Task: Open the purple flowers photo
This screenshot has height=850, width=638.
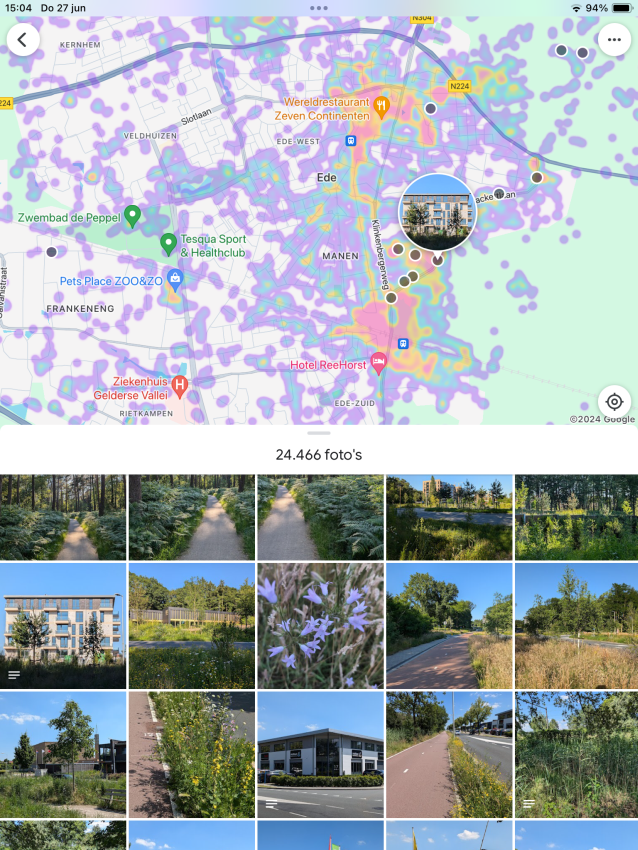Action: (320, 626)
